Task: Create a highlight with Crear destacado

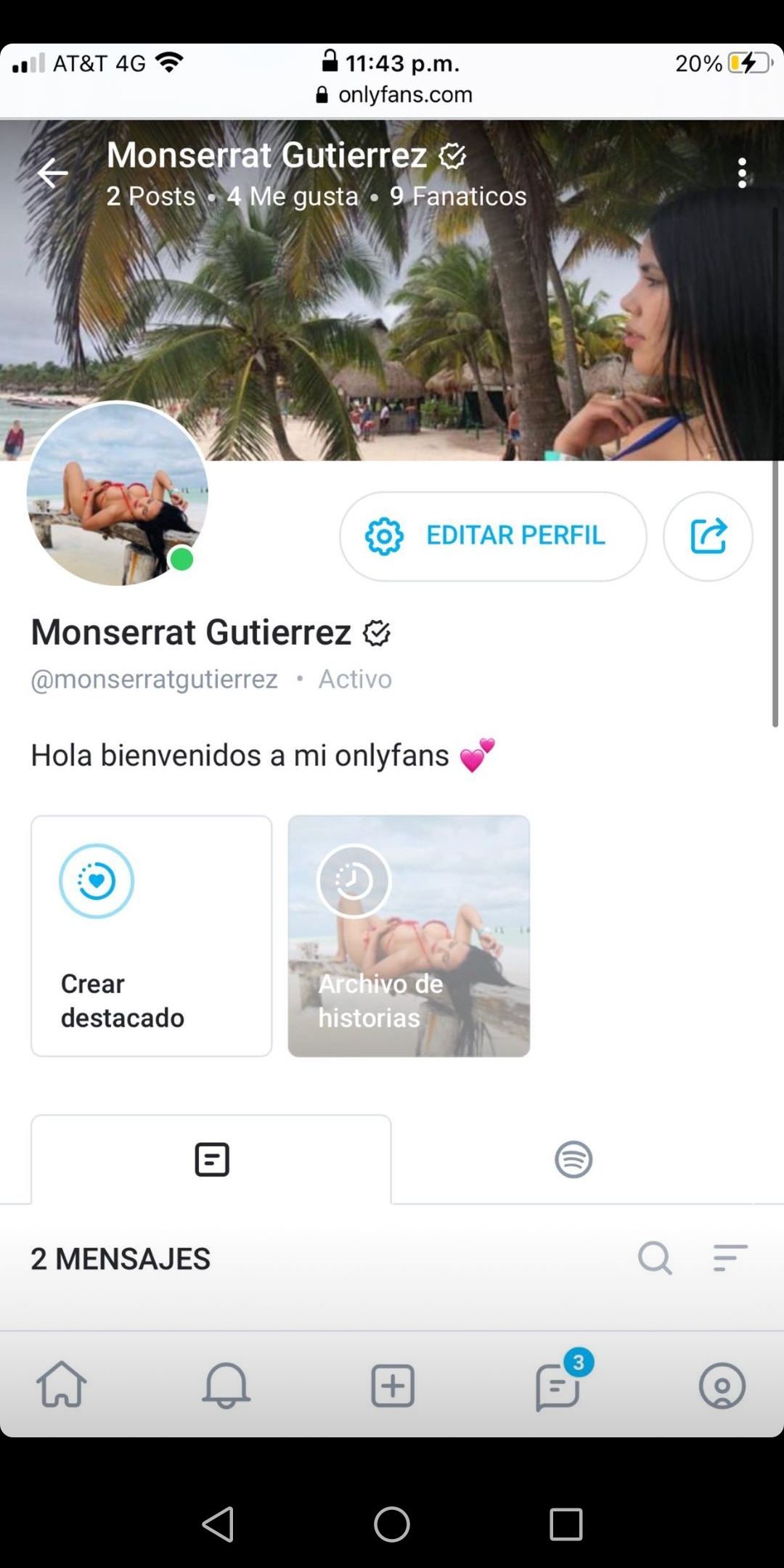Action: click(151, 936)
